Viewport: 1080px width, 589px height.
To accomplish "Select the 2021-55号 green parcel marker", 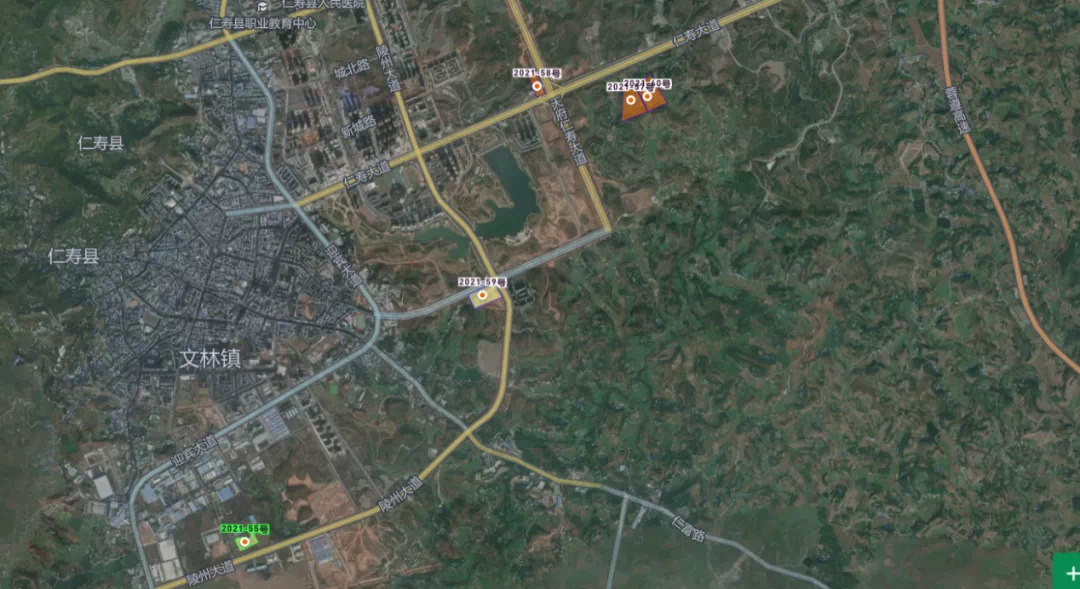I will (x=244, y=540).
